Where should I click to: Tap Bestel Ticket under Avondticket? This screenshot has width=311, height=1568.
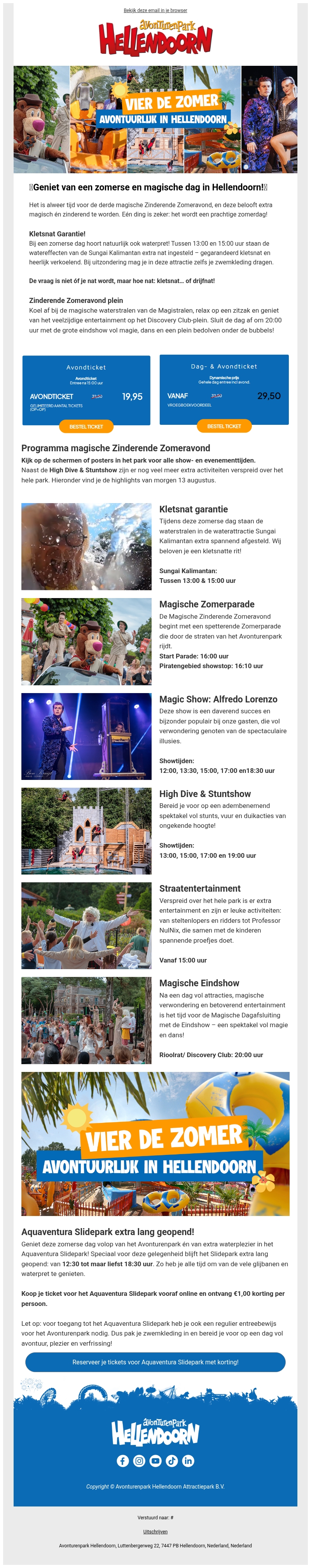(86, 427)
